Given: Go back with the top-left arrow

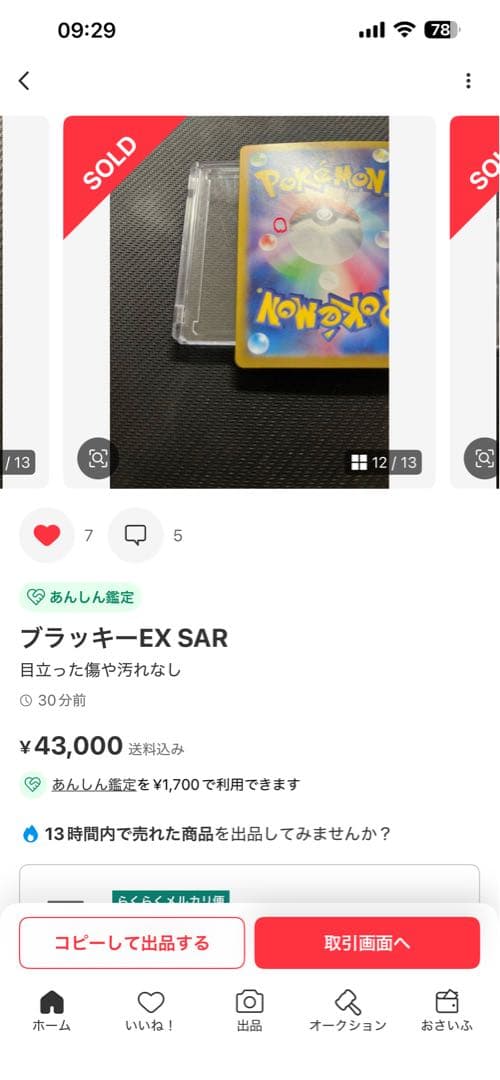Looking at the screenshot, I should pyautogui.click(x=24, y=81).
